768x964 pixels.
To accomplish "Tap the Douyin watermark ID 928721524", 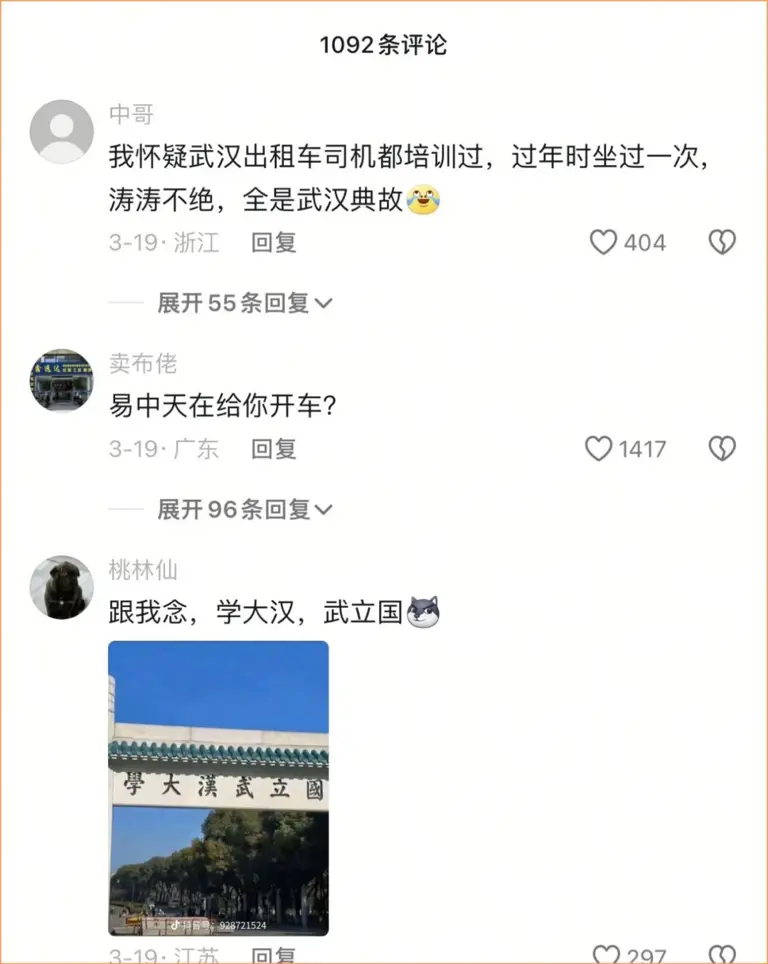I will [220, 925].
